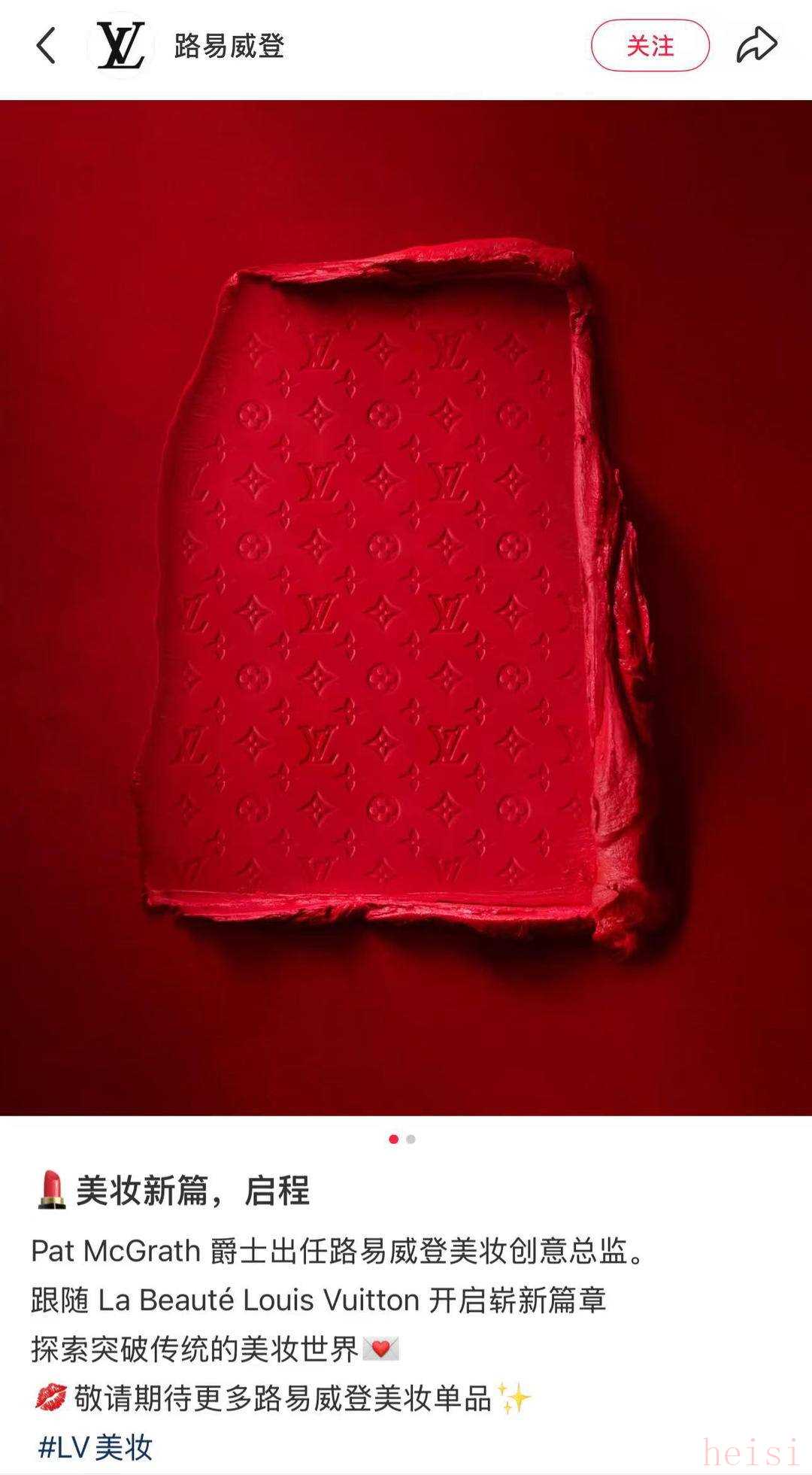Follow 路易威登 with the 关注 button
Screen dimensions: 812x1475
point(650,46)
